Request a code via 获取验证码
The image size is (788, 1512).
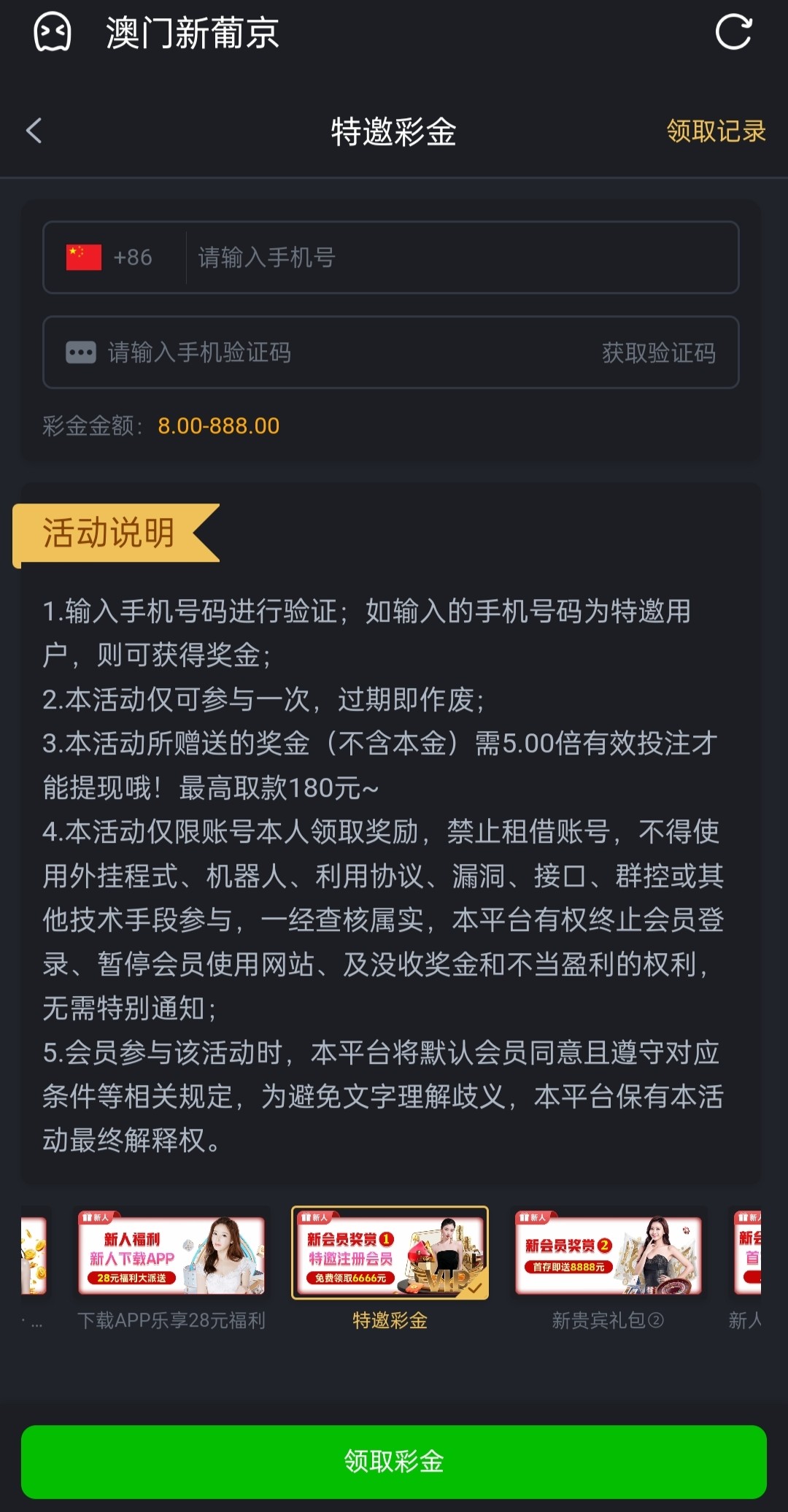tap(658, 352)
